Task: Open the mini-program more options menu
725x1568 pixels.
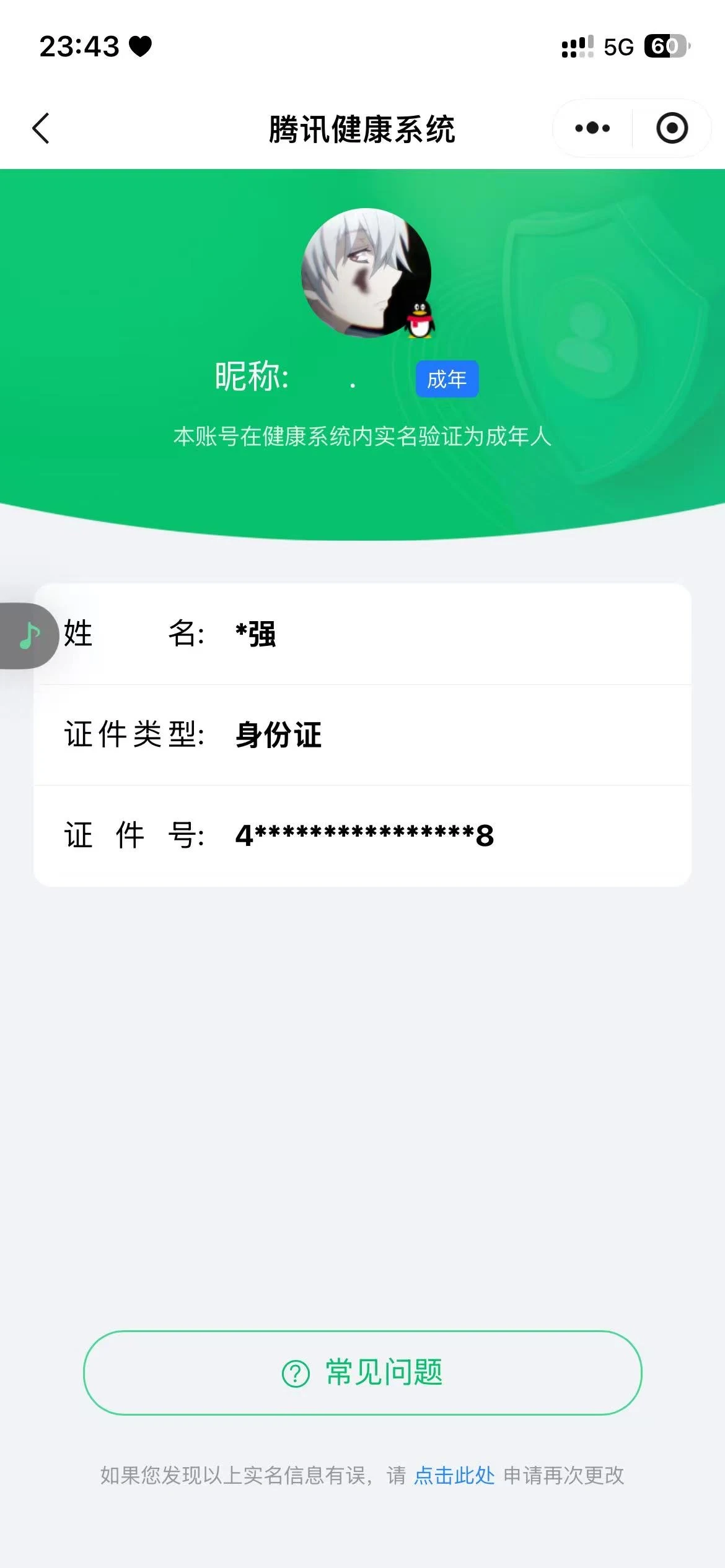Action: 592,128
